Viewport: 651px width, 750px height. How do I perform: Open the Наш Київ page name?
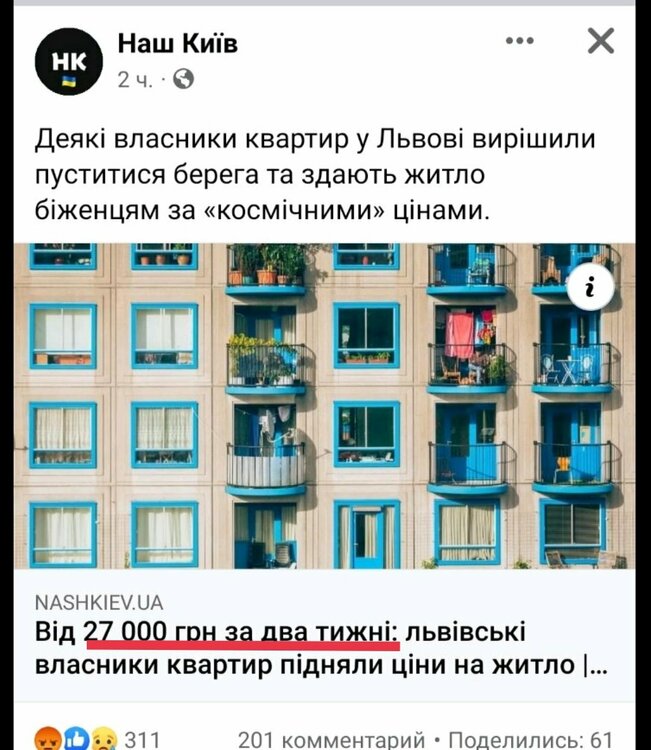click(178, 43)
